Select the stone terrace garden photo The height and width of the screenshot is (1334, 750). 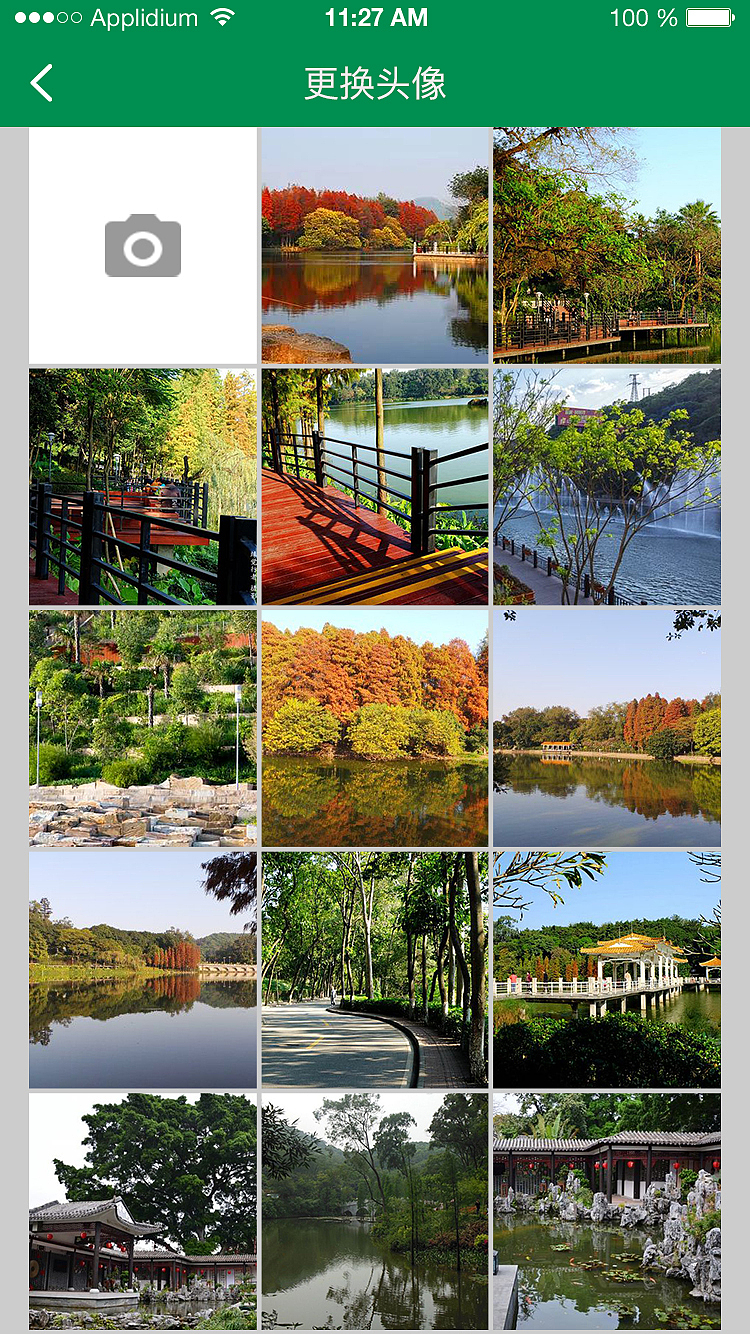pos(143,729)
